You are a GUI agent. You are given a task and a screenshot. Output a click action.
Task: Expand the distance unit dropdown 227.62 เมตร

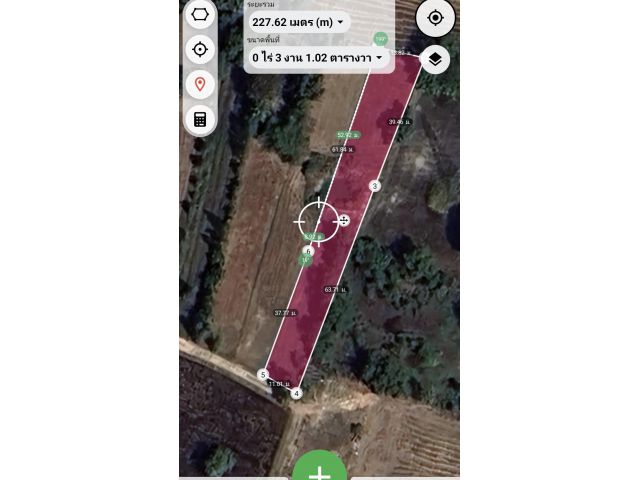pyautogui.click(x=299, y=22)
